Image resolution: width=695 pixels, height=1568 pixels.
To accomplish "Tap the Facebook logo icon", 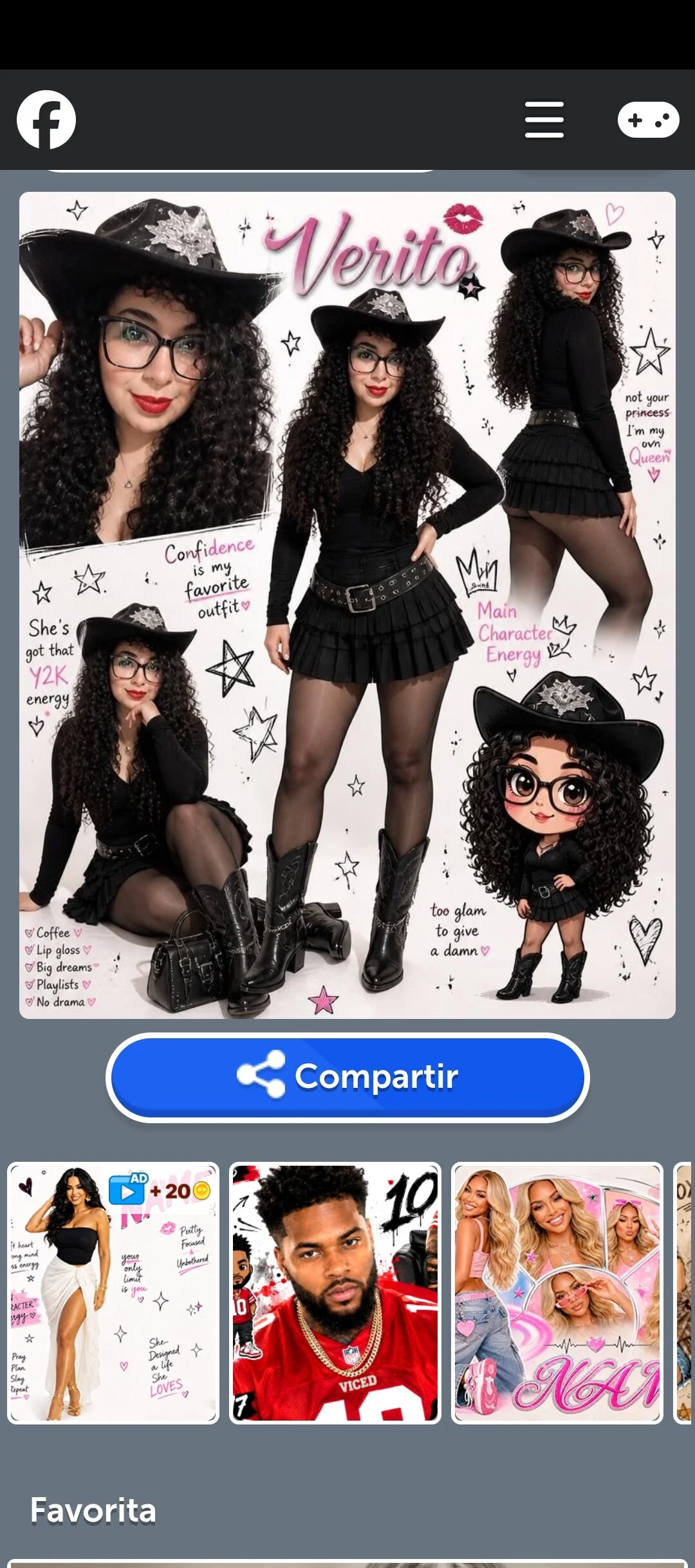I will coord(46,120).
